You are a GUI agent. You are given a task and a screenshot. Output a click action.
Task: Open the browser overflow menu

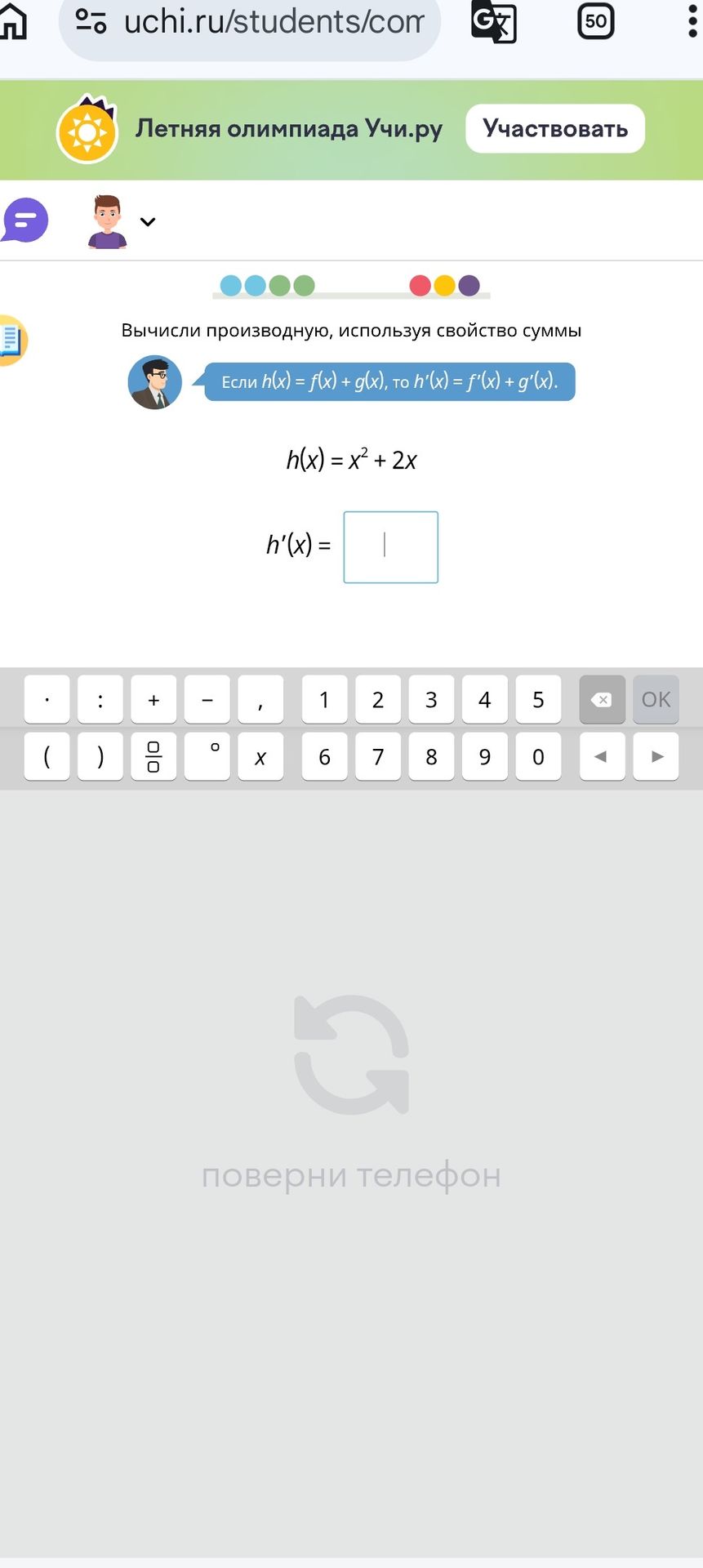tap(692, 21)
